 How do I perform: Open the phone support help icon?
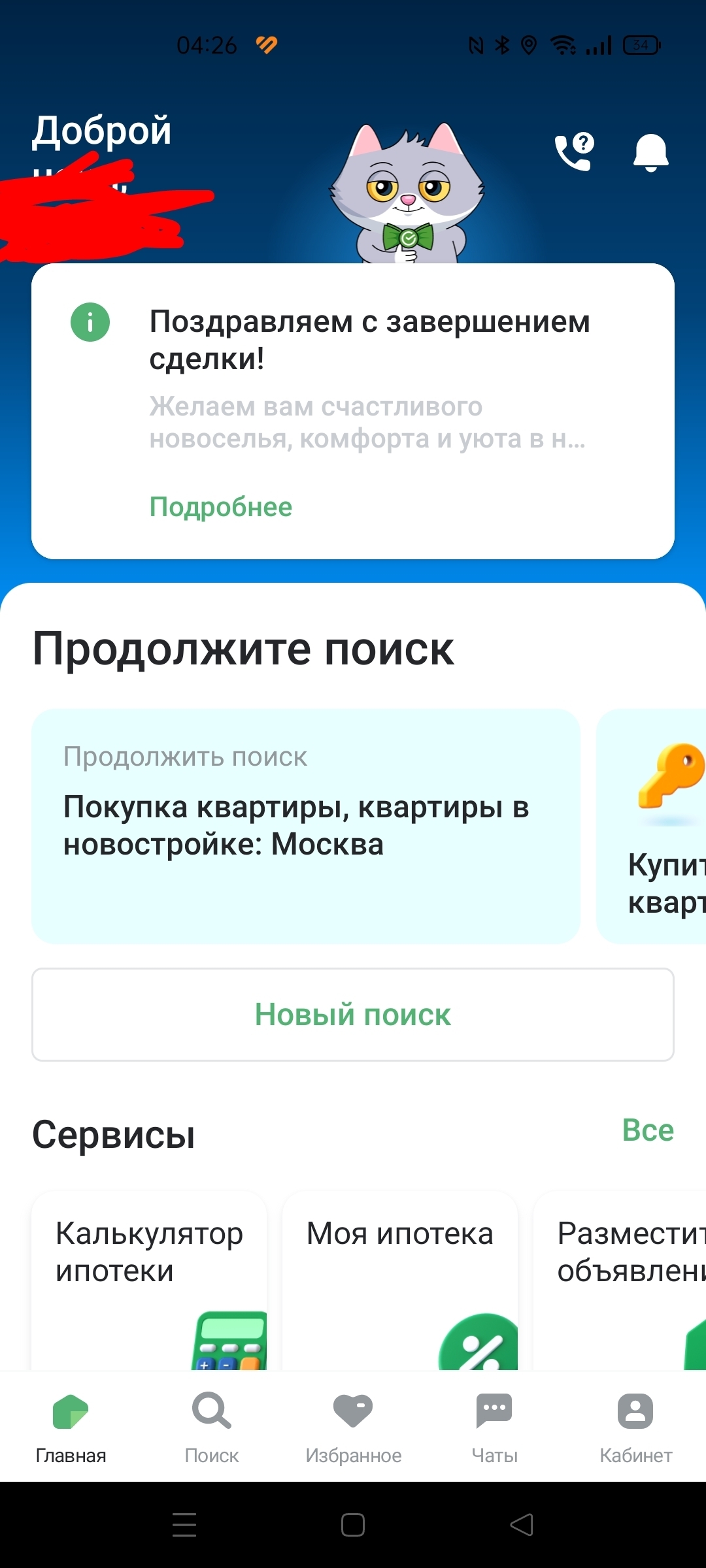click(574, 152)
